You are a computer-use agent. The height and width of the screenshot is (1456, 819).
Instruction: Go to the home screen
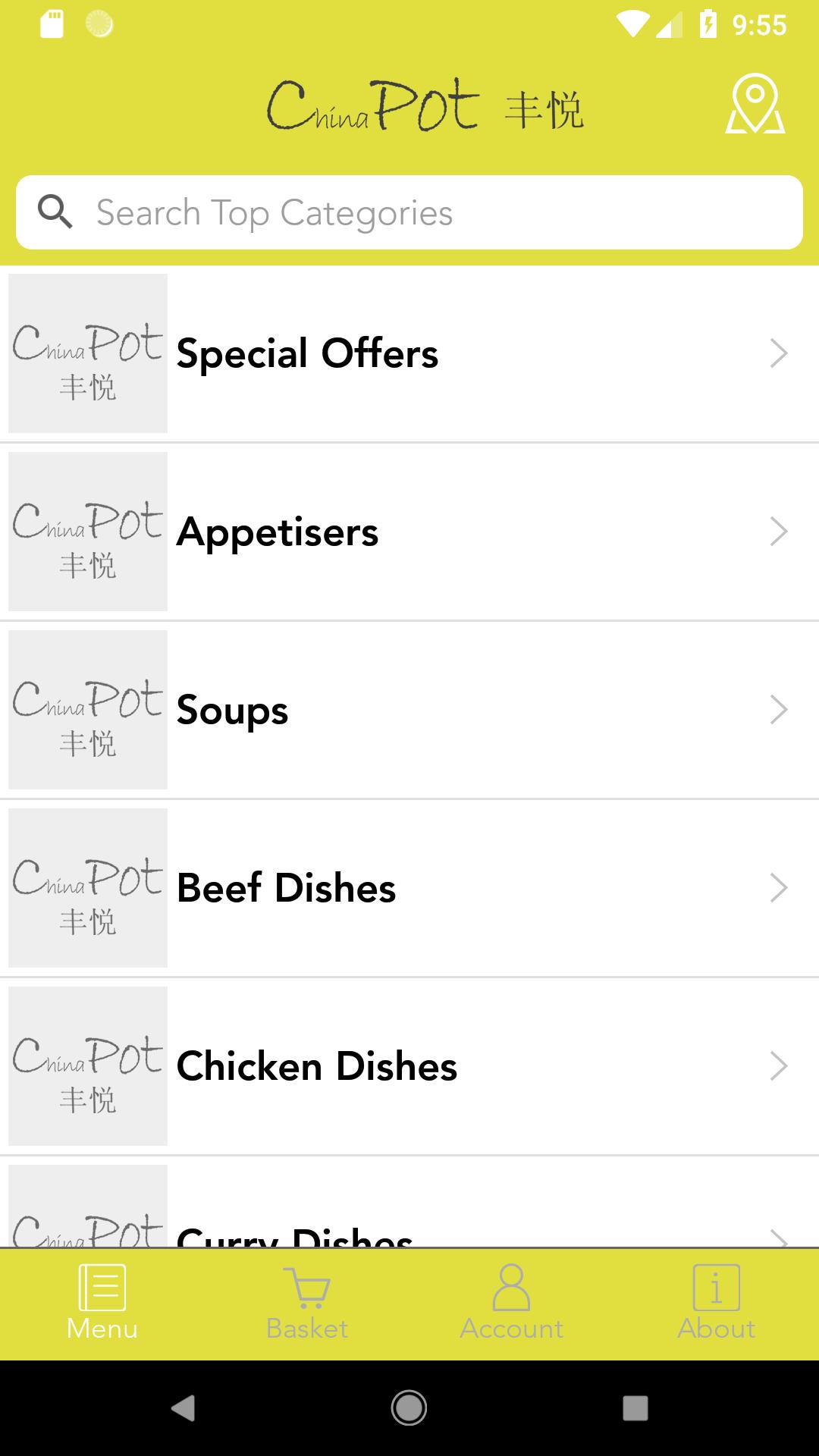(x=409, y=1408)
